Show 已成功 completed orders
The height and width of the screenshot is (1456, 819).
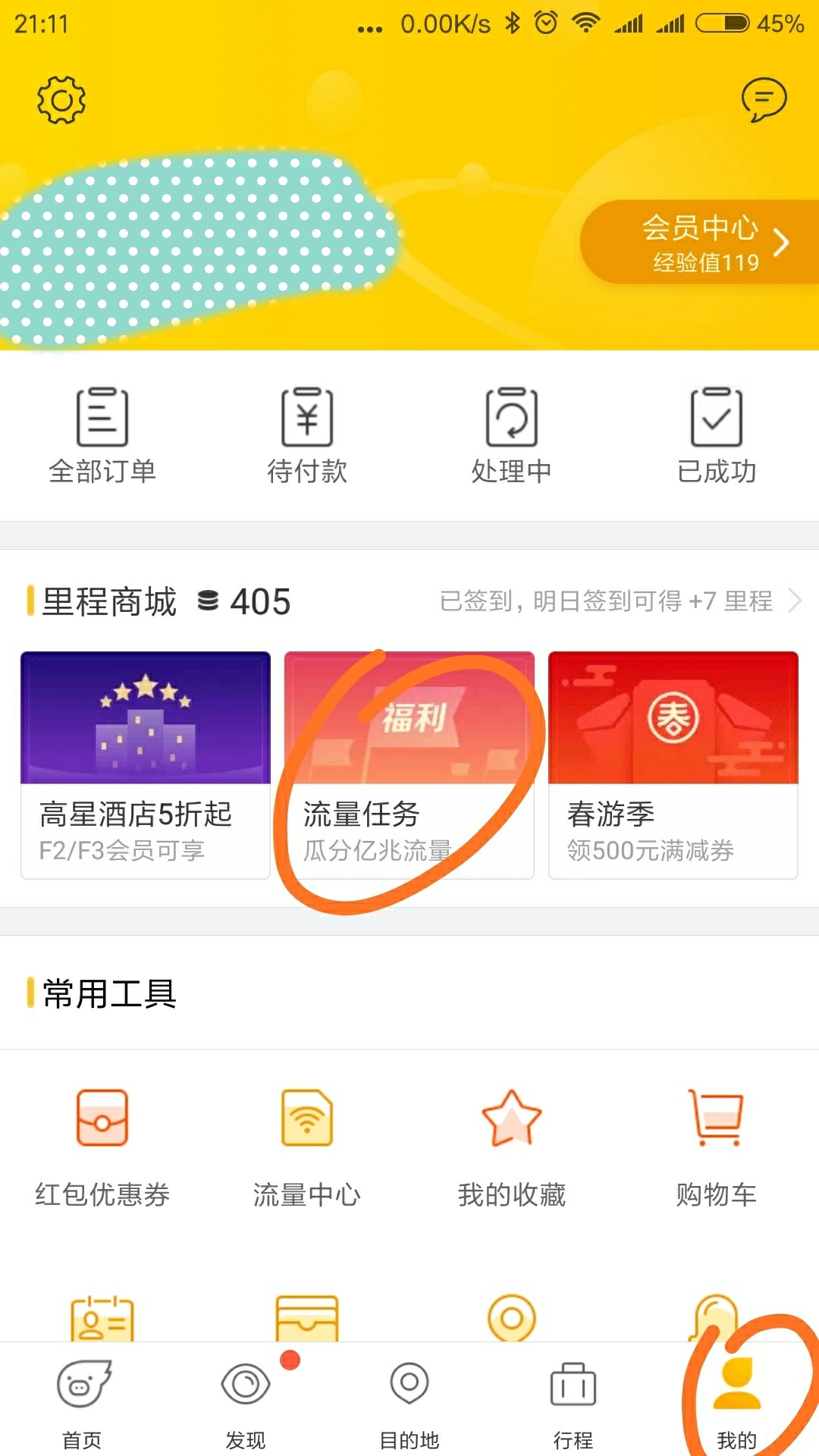717,436
